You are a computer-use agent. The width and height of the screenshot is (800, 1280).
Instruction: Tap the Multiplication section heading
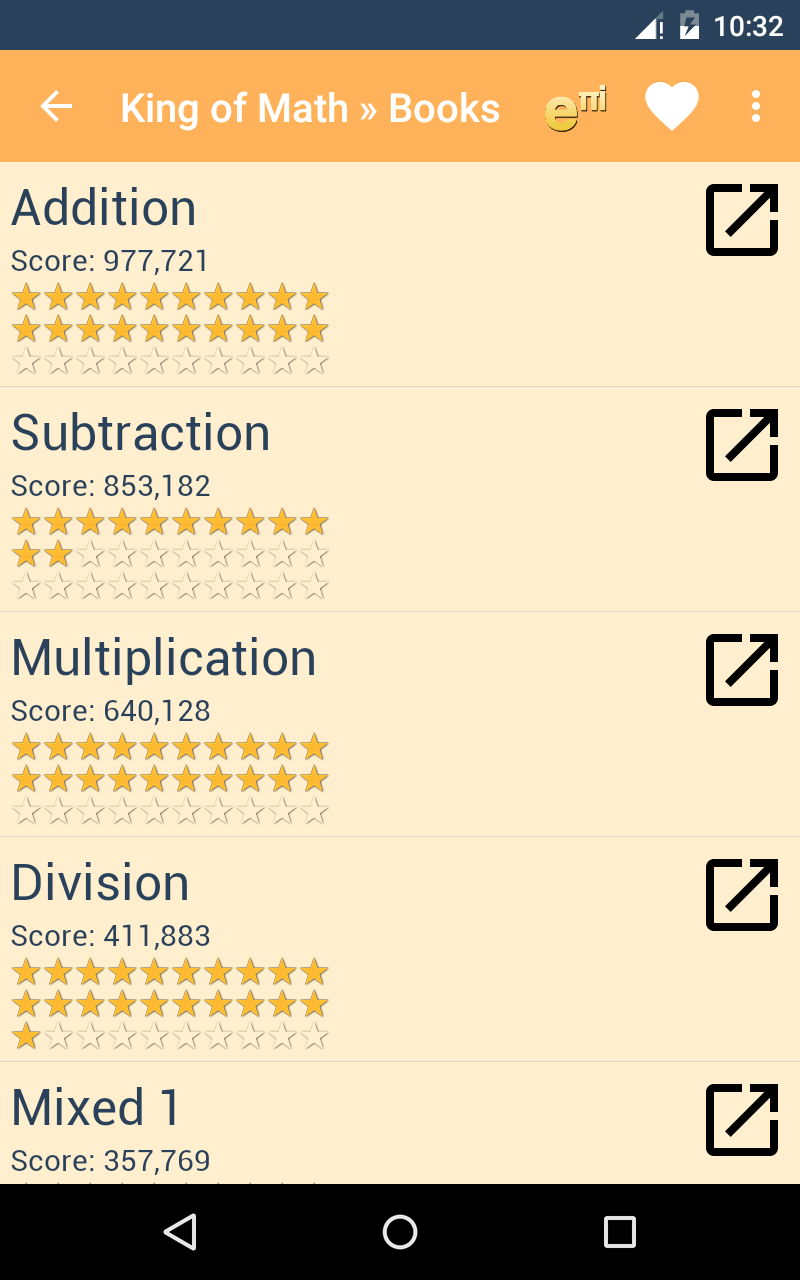point(163,657)
